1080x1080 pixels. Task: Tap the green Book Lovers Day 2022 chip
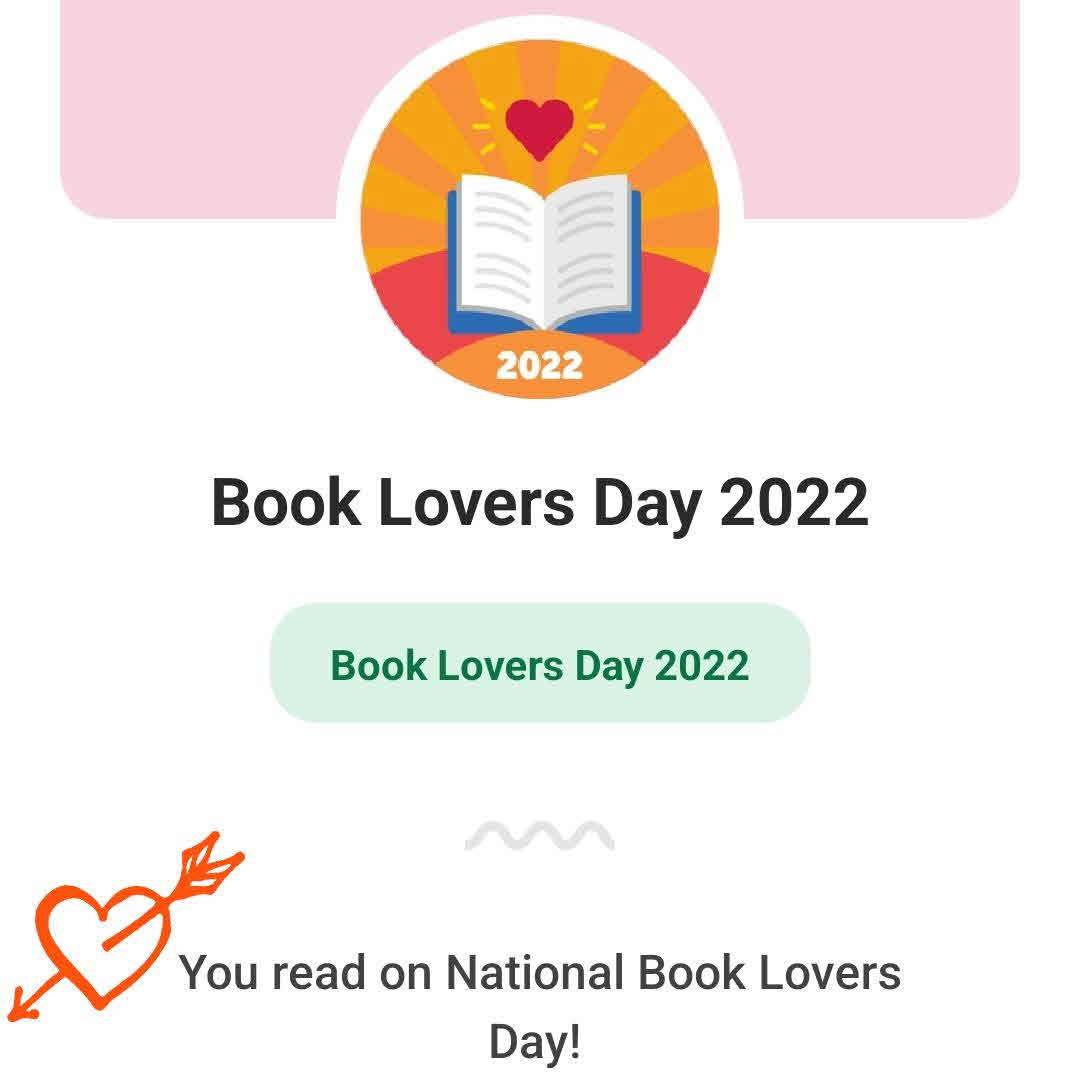coord(539,664)
